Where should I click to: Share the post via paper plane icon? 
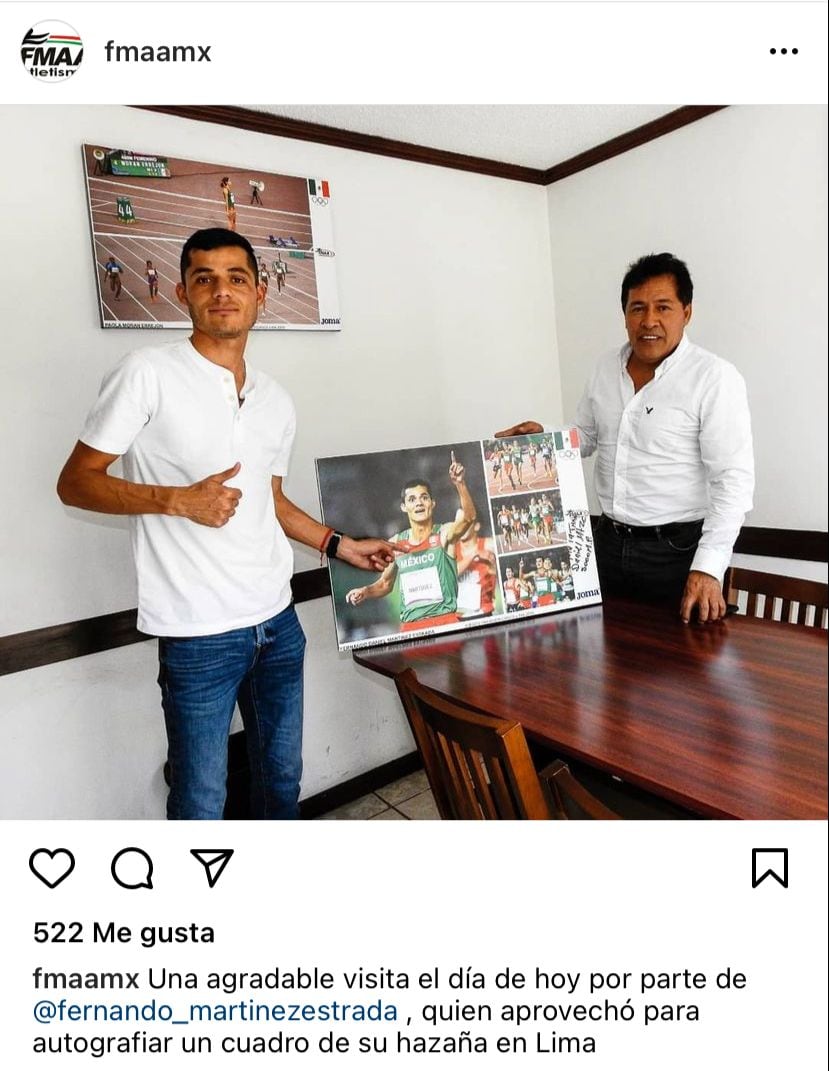point(212,867)
